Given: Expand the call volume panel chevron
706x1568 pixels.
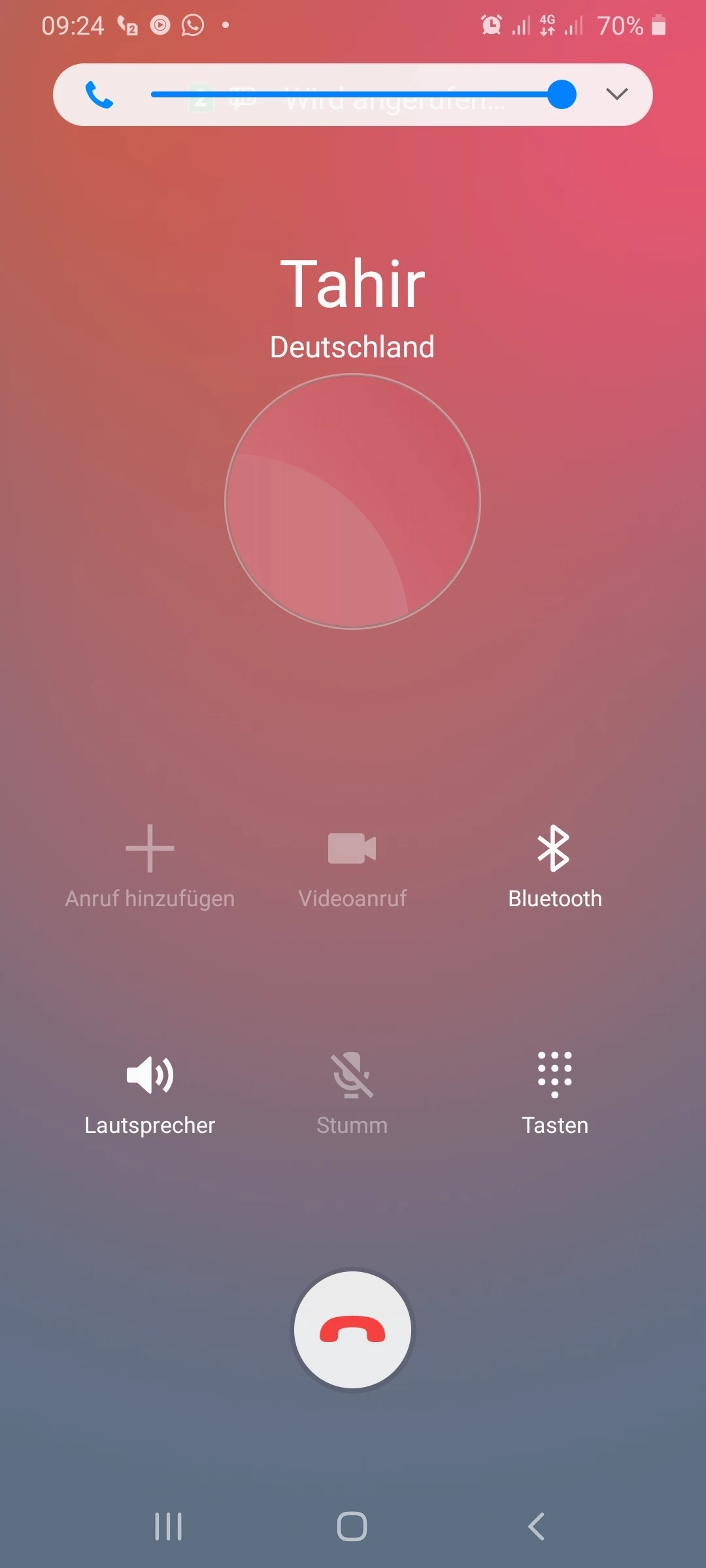Looking at the screenshot, I should [616, 94].
